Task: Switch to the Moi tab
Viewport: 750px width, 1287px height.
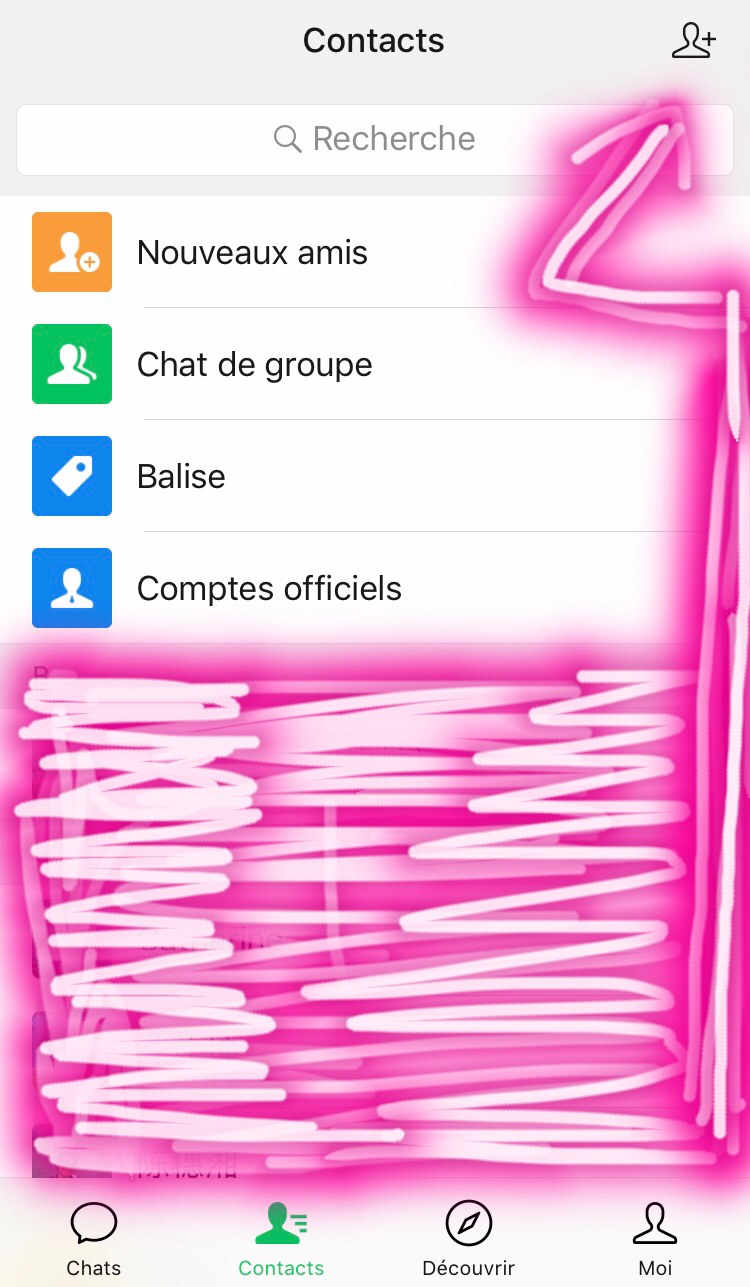Action: click(655, 1239)
